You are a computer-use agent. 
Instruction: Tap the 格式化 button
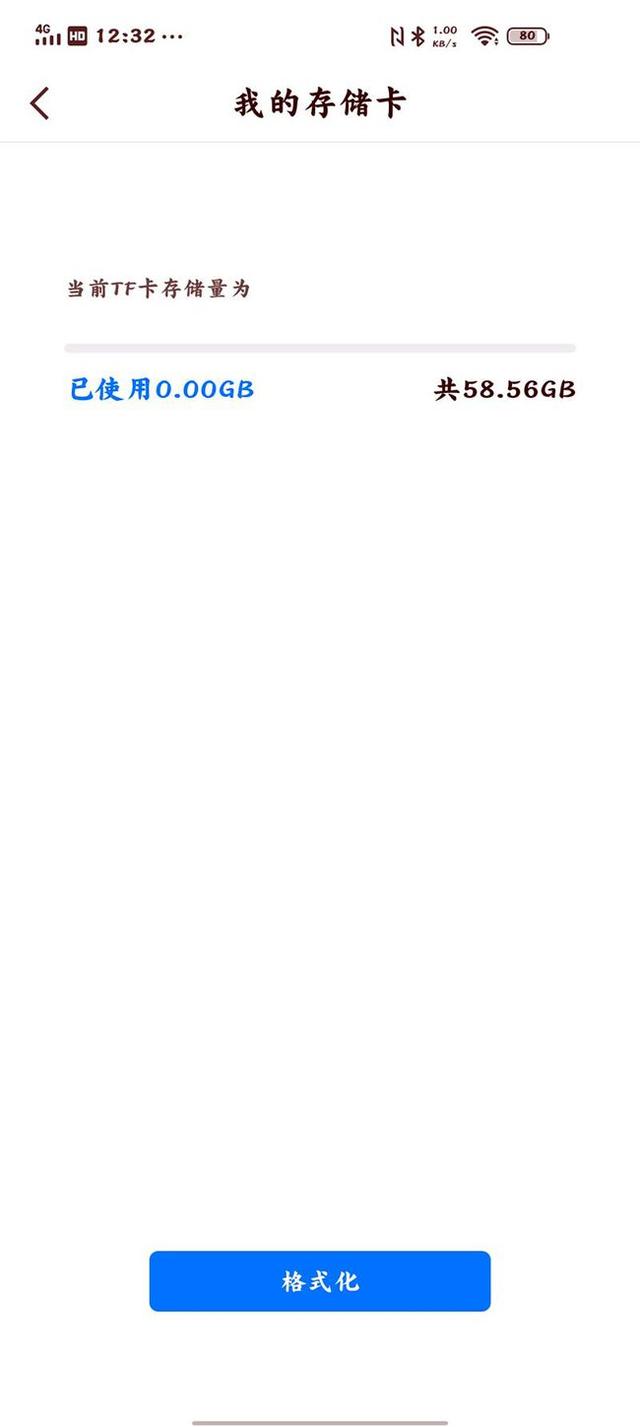(x=320, y=1281)
